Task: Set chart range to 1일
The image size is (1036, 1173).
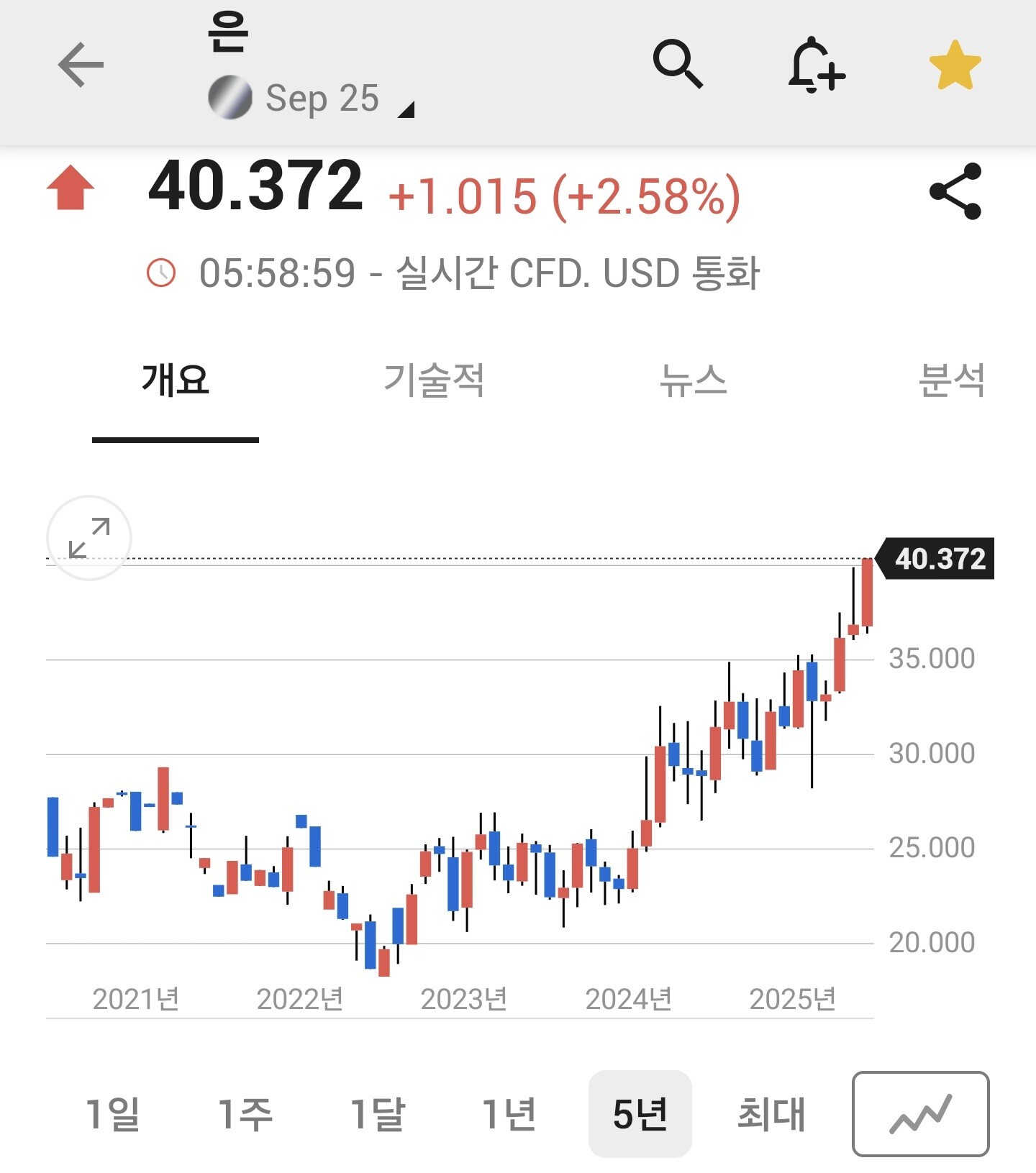Action: point(113,1114)
